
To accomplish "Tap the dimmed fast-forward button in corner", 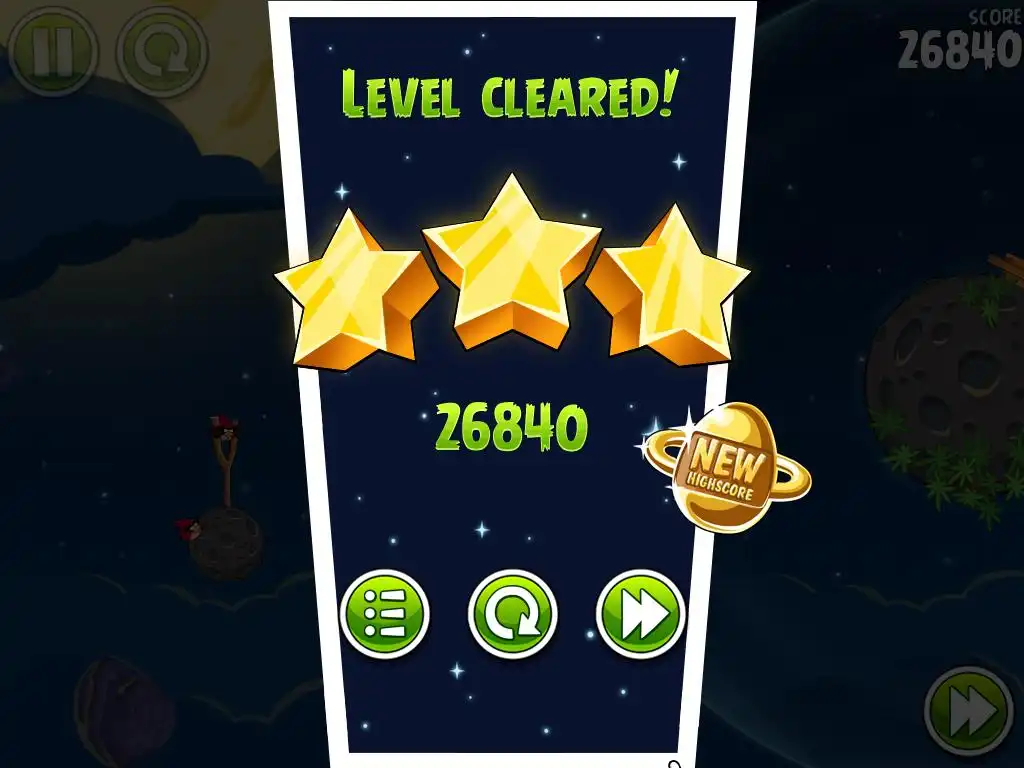I will coord(967,710).
